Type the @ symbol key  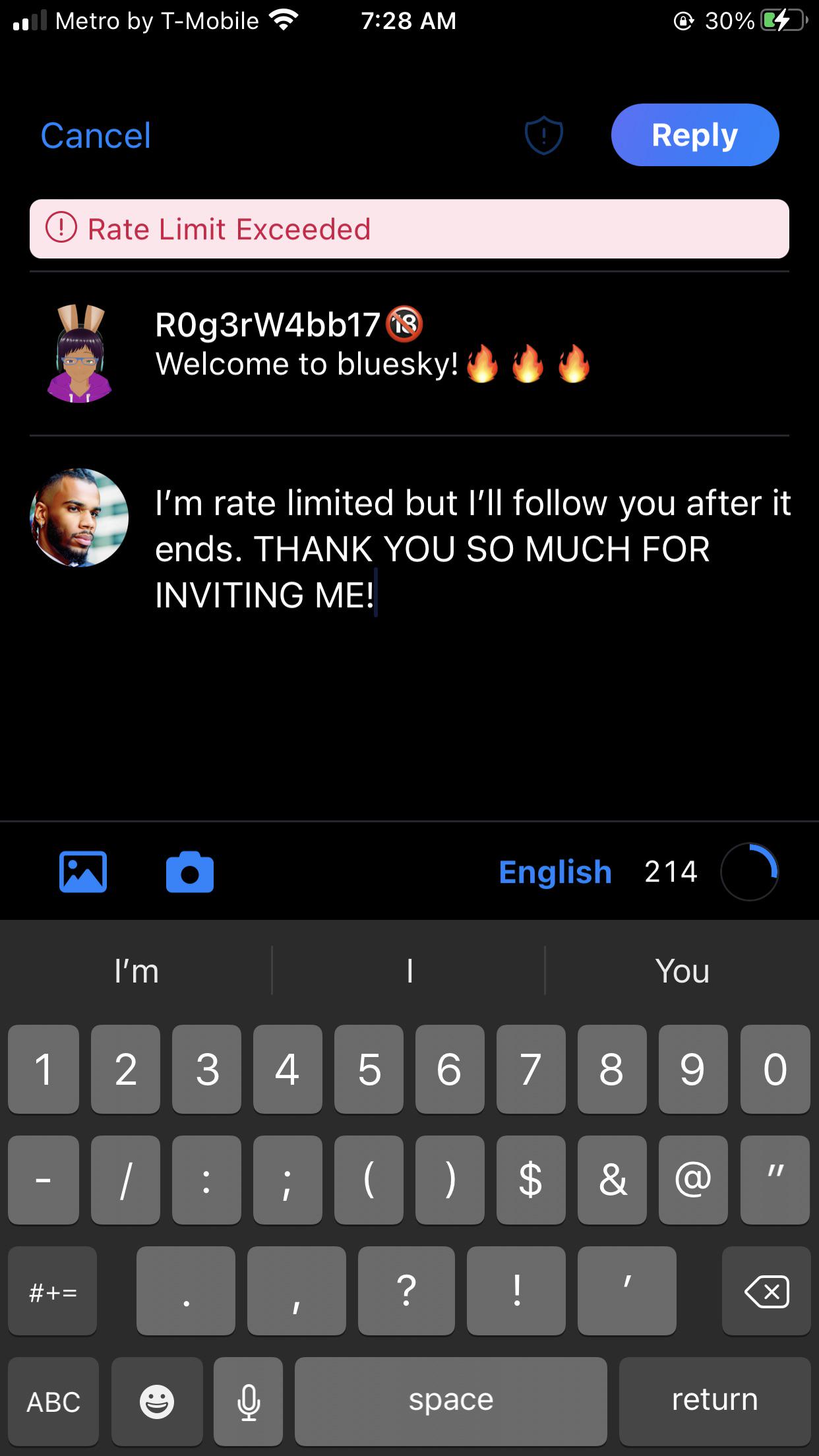click(x=692, y=1180)
